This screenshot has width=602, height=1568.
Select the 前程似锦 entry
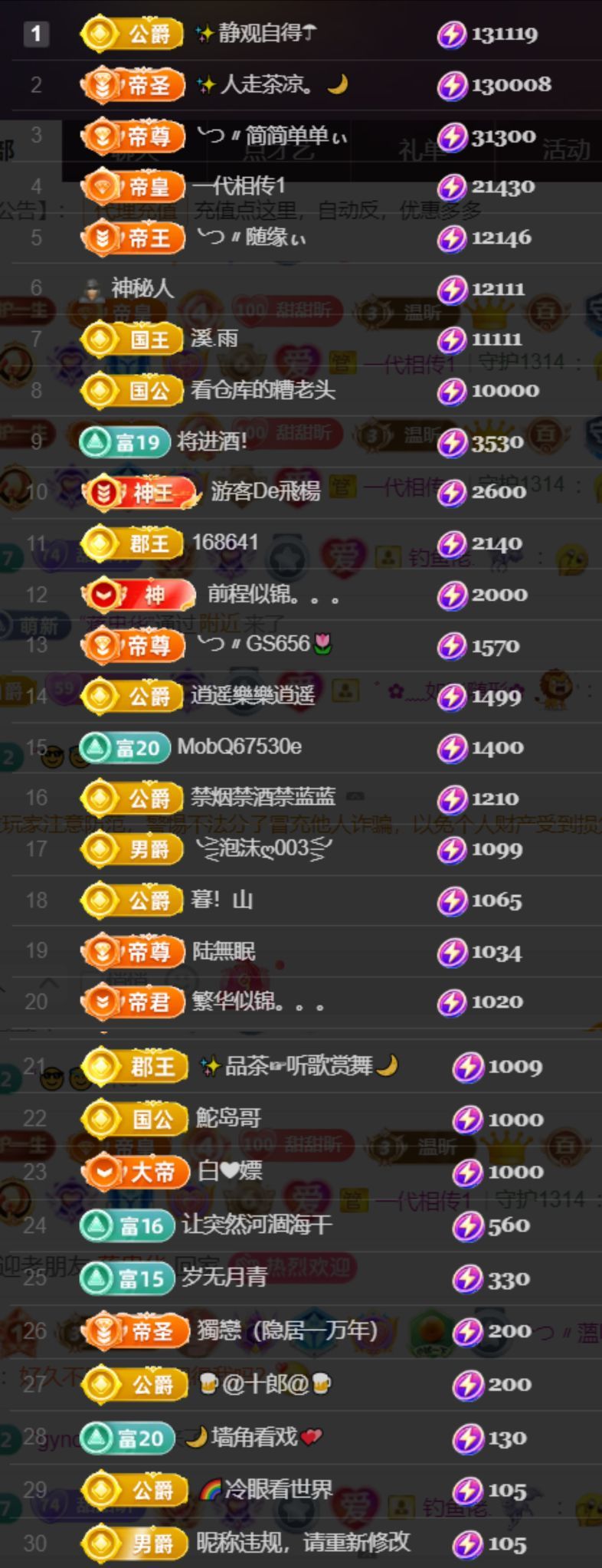tap(272, 594)
